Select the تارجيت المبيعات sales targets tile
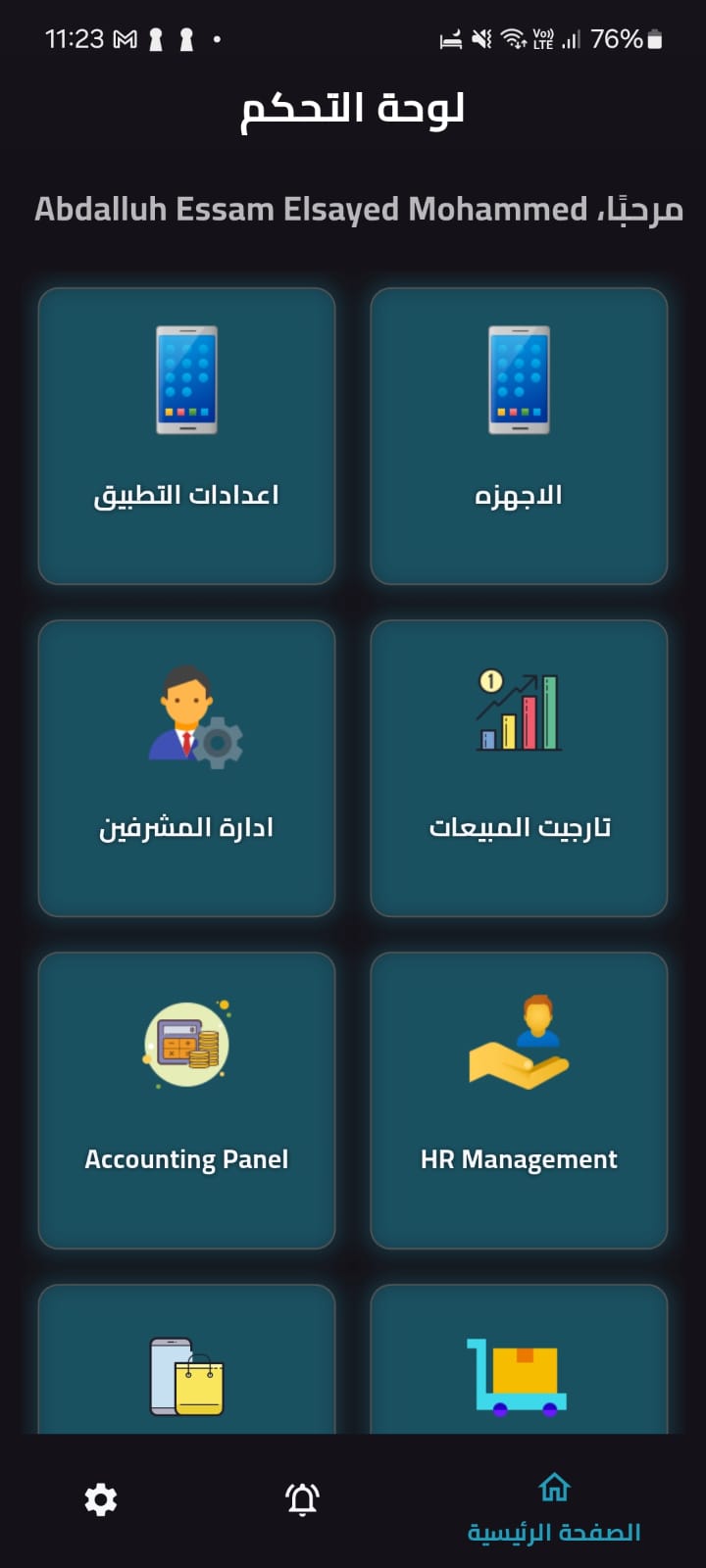This screenshot has width=706, height=1568. (x=518, y=767)
